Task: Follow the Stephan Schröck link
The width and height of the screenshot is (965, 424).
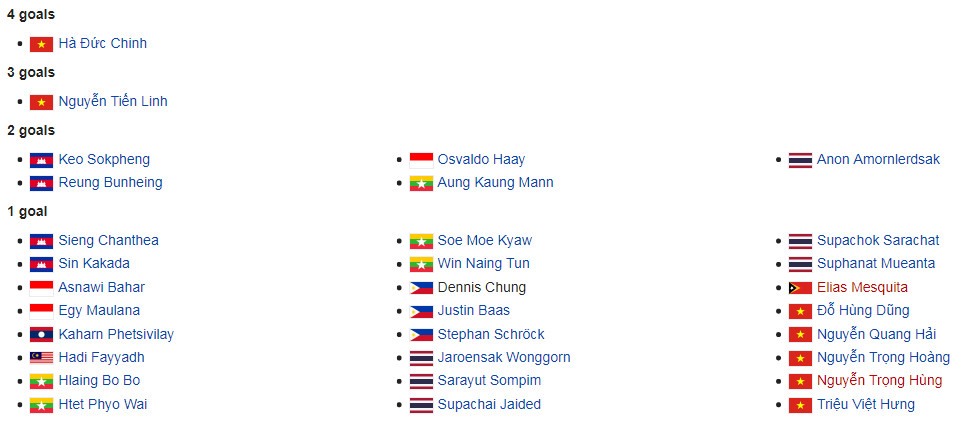Action: [x=491, y=334]
